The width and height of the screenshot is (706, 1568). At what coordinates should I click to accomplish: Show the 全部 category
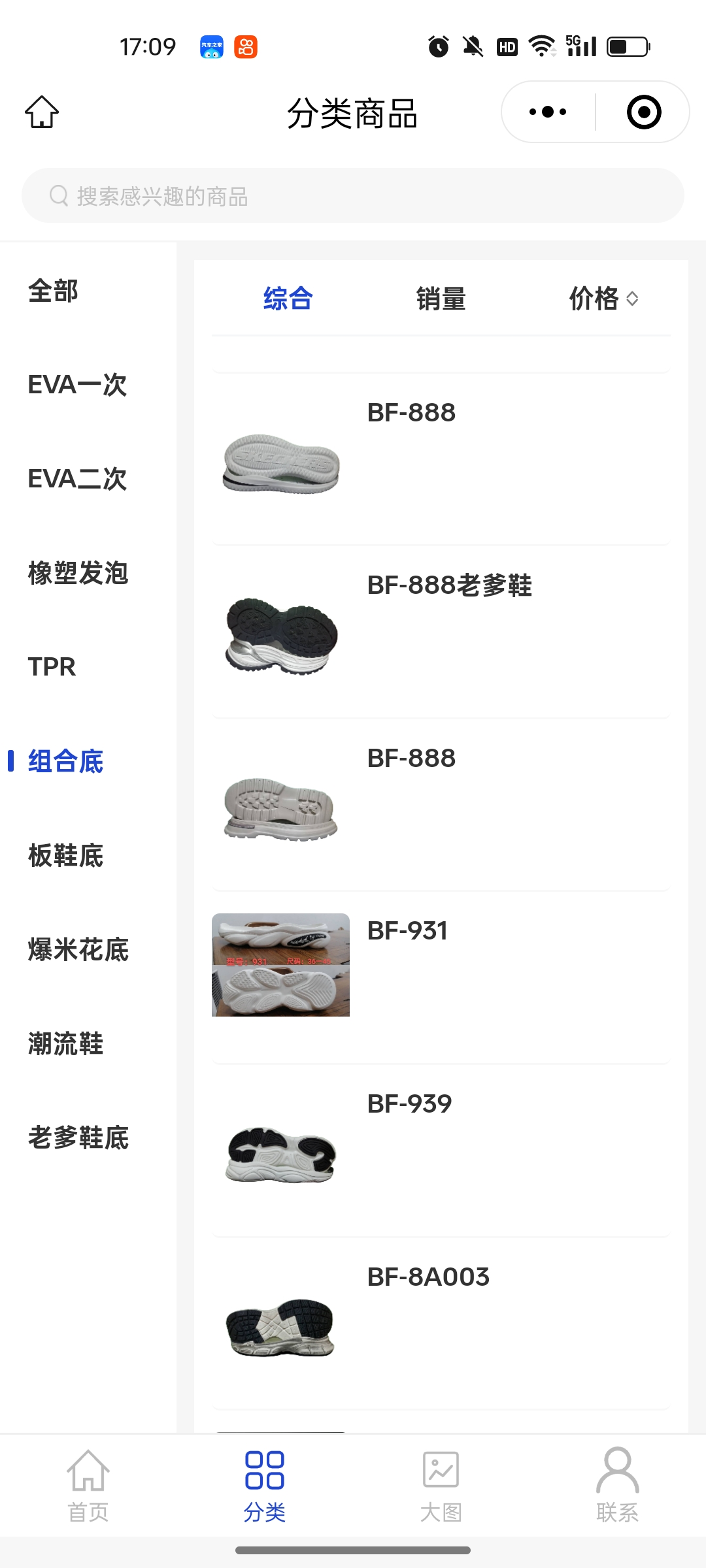pos(54,291)
